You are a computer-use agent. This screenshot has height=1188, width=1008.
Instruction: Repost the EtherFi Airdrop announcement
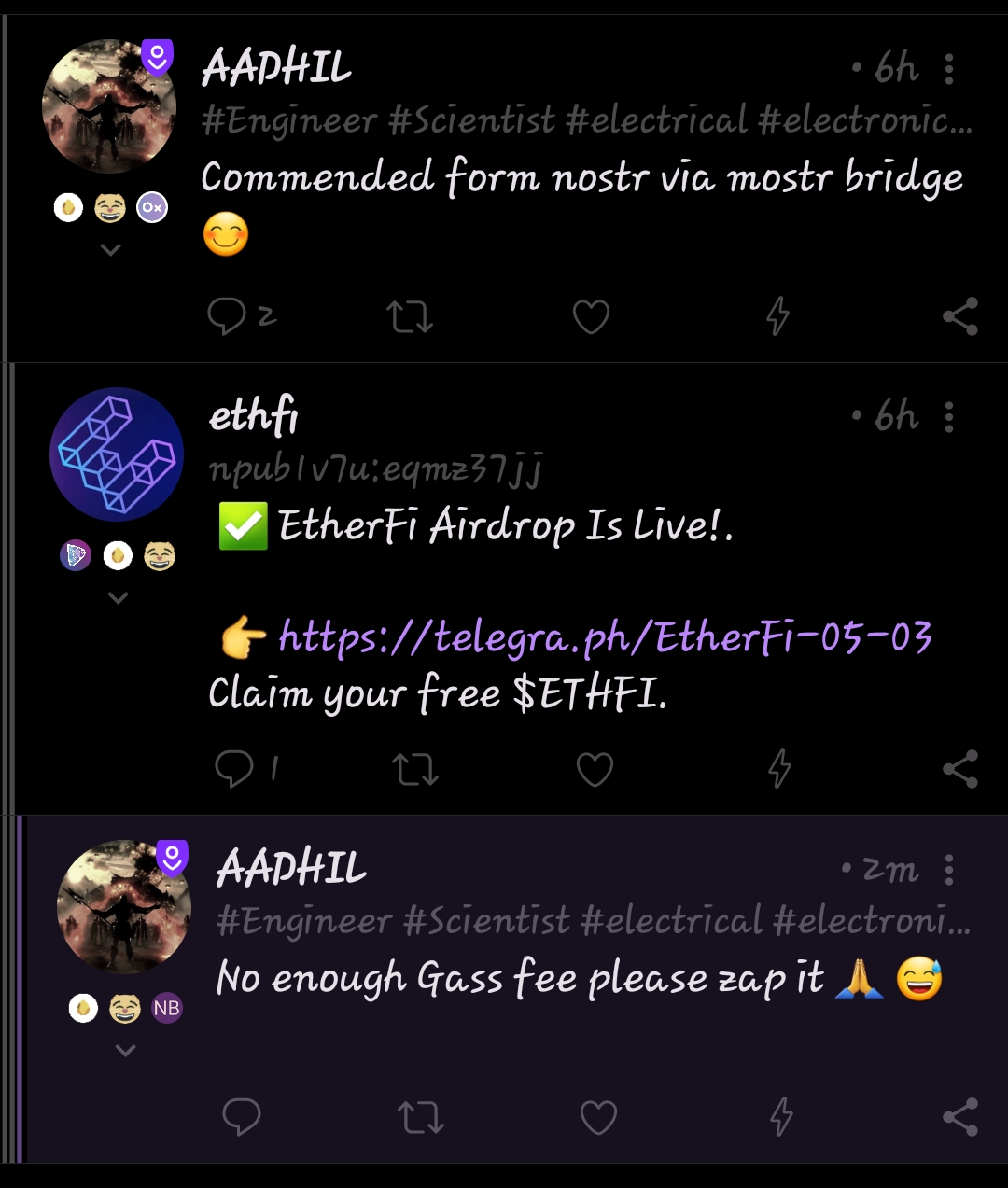(414, 768)
